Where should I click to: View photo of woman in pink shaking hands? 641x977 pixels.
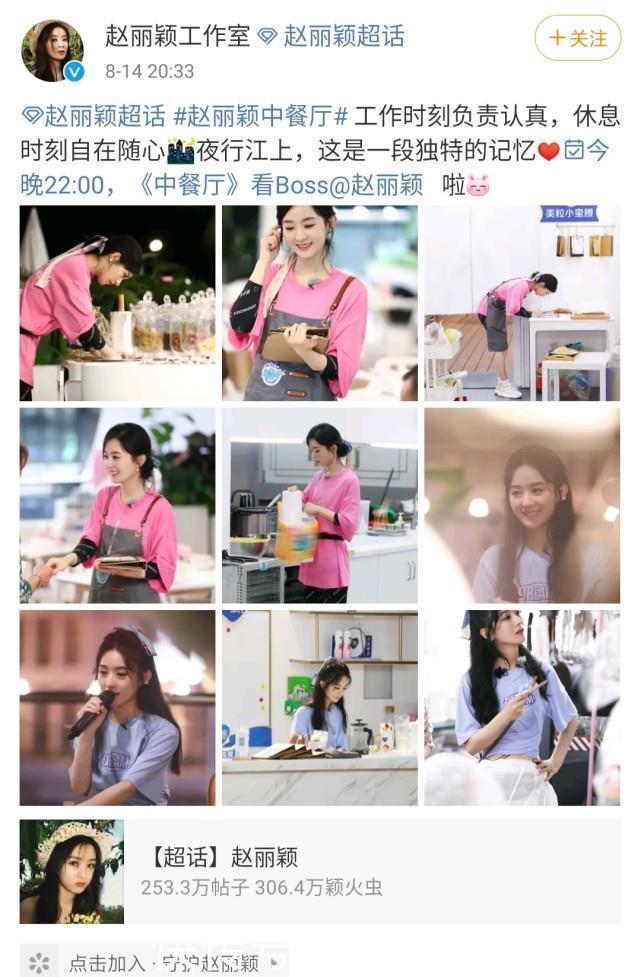click(x=118, y=505)
